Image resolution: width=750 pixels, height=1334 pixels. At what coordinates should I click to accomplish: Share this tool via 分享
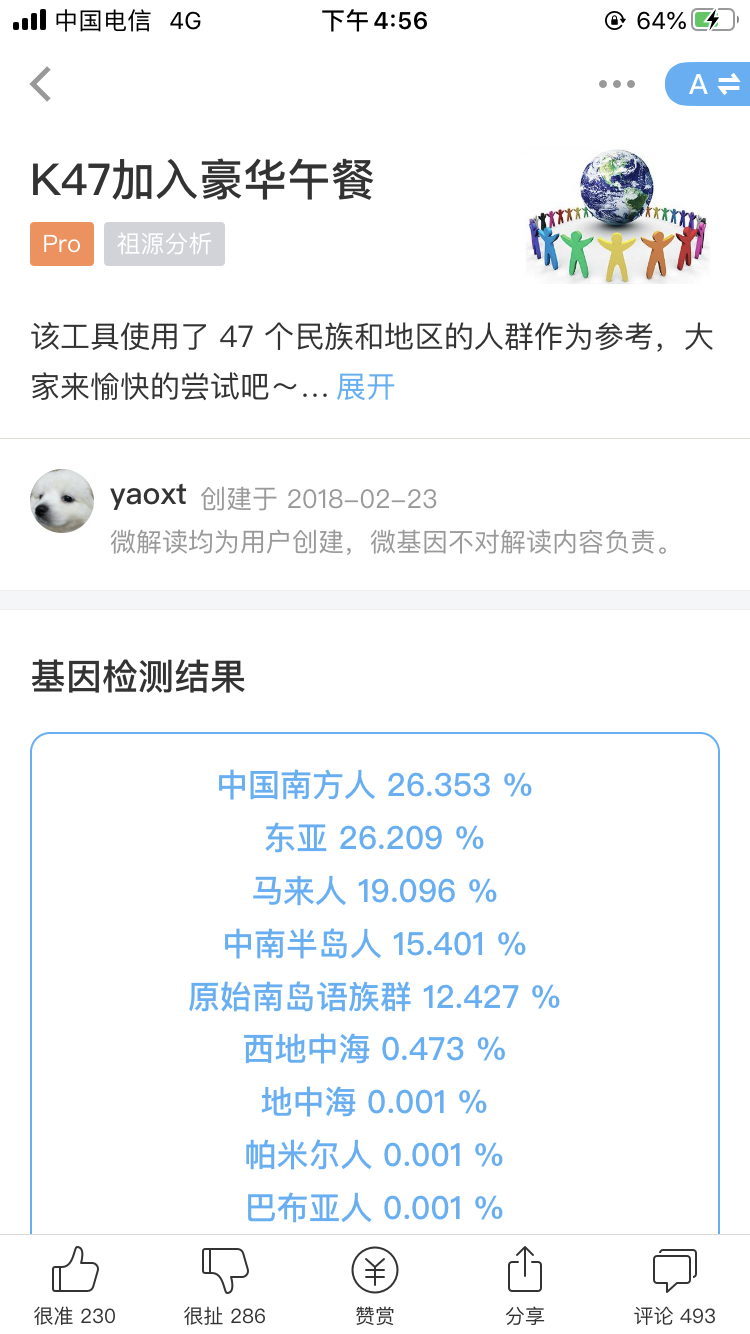pyautogui.click(x=525, y=1286)
